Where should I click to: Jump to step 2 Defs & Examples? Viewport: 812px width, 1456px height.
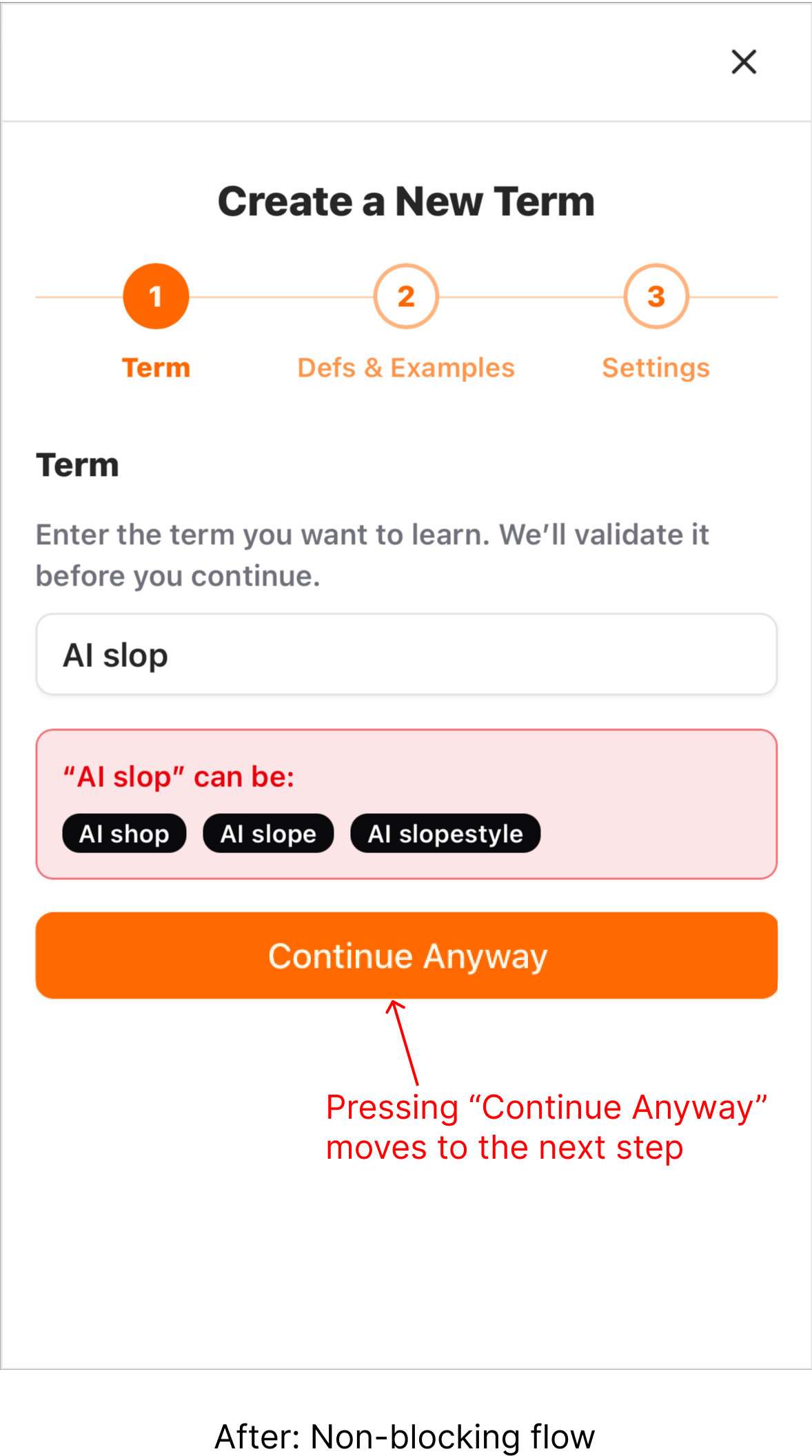[406, 297]
